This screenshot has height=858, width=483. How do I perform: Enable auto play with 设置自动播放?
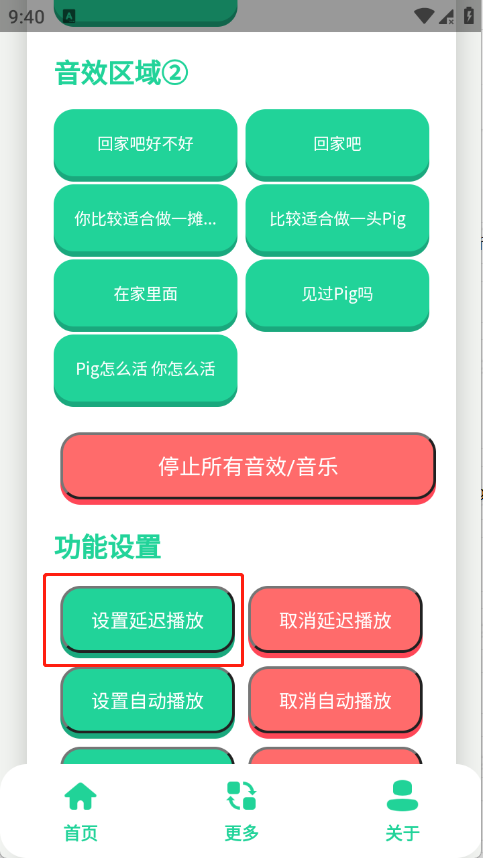pyautogui.click(x=148, y=702)
